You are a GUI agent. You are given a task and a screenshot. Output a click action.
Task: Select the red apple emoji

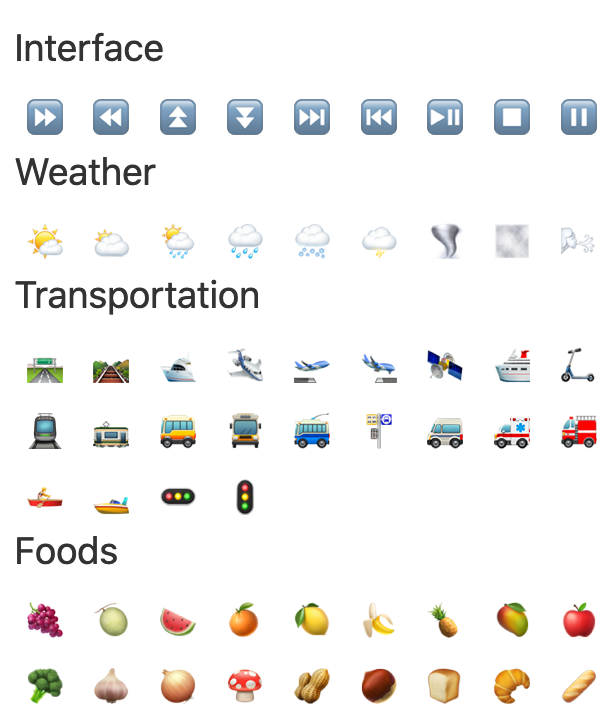point(578,621)
